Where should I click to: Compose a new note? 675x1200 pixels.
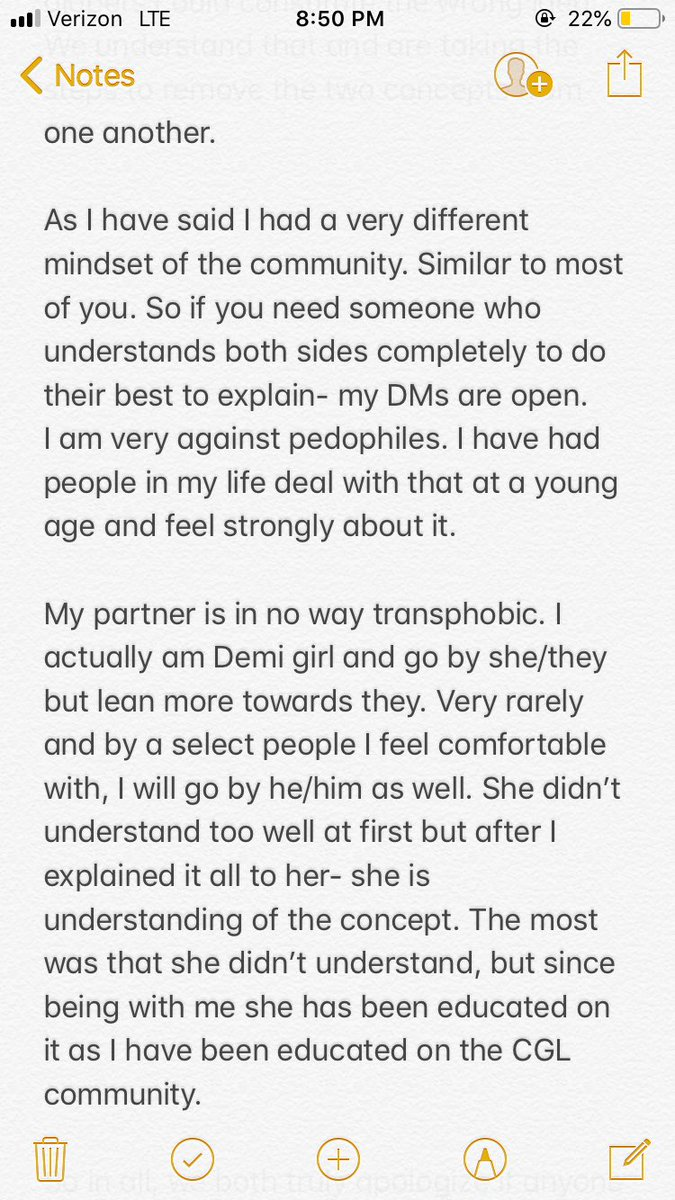(630, 1158)
